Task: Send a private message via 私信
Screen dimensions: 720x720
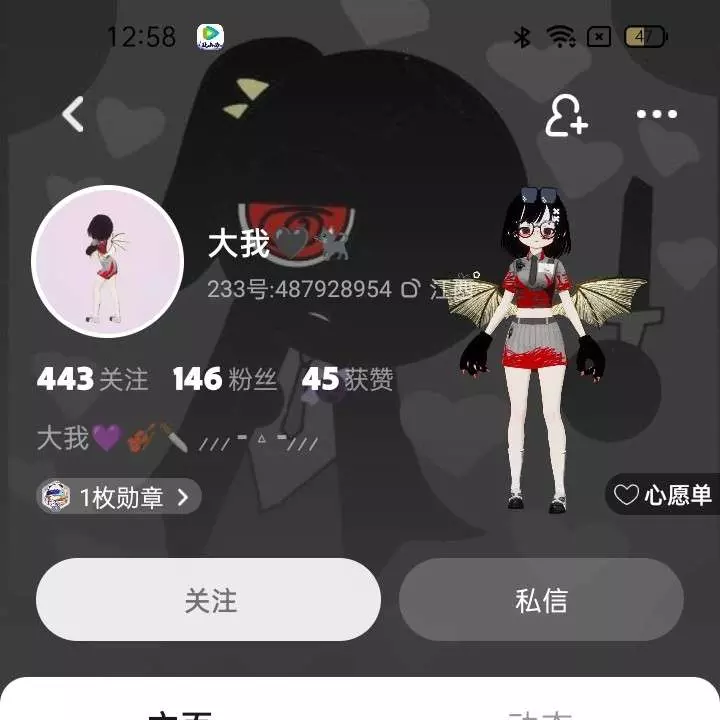Action: (x=541, y=600)
